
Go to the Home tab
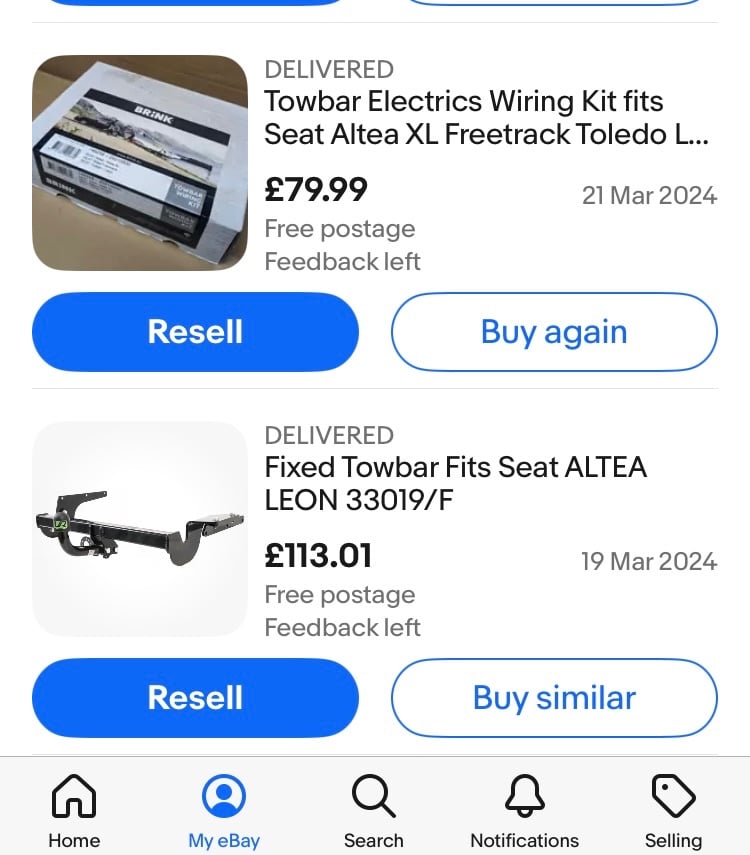(x=74, y=811)
